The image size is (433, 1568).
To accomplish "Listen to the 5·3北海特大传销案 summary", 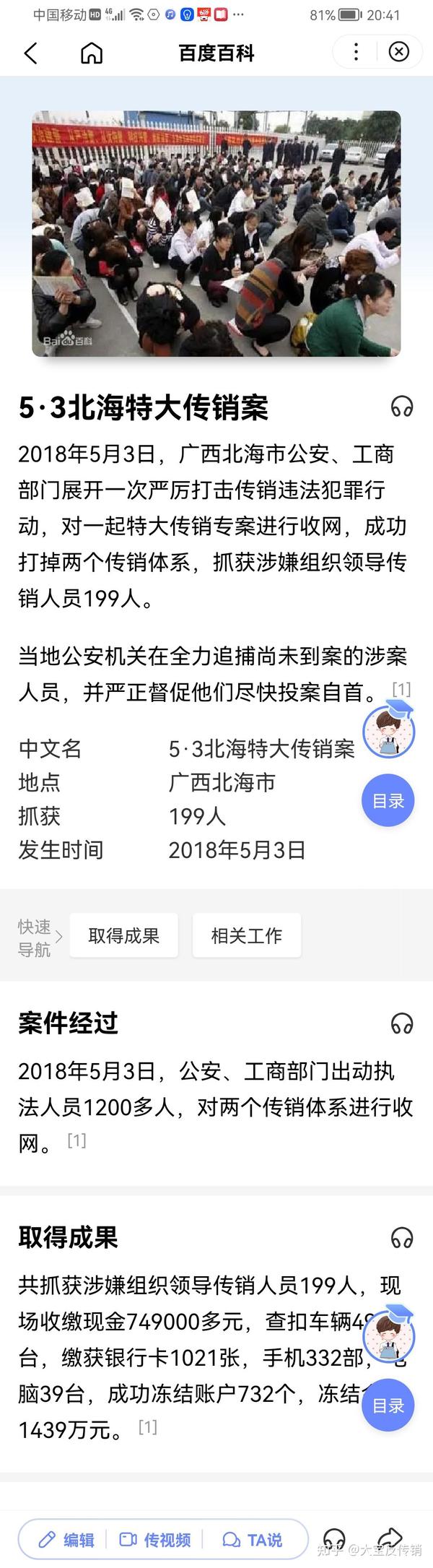I will tap(402, 407).
